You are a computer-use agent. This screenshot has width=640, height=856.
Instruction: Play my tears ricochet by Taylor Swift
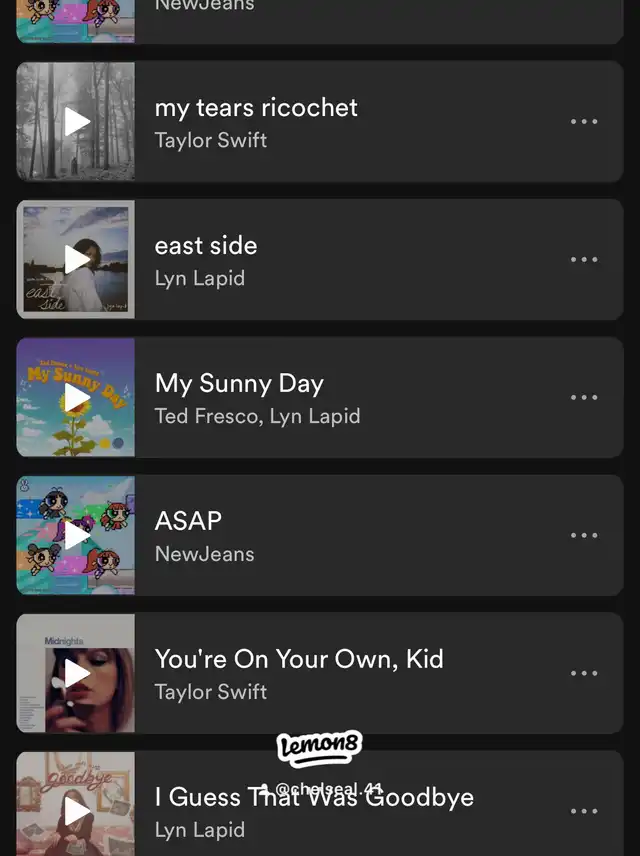pyautogui.click(x=77, y=122)
